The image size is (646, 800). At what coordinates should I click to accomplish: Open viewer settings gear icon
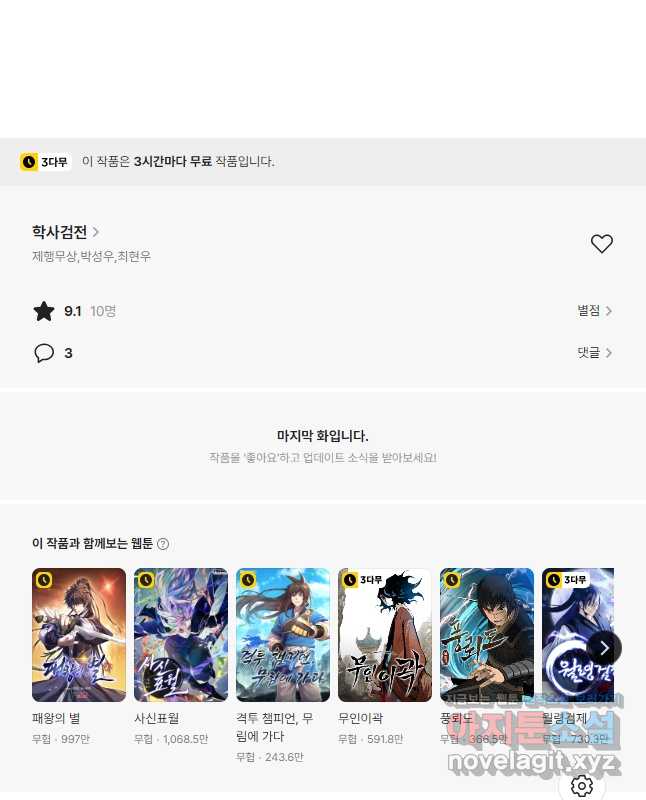(582, 787)
